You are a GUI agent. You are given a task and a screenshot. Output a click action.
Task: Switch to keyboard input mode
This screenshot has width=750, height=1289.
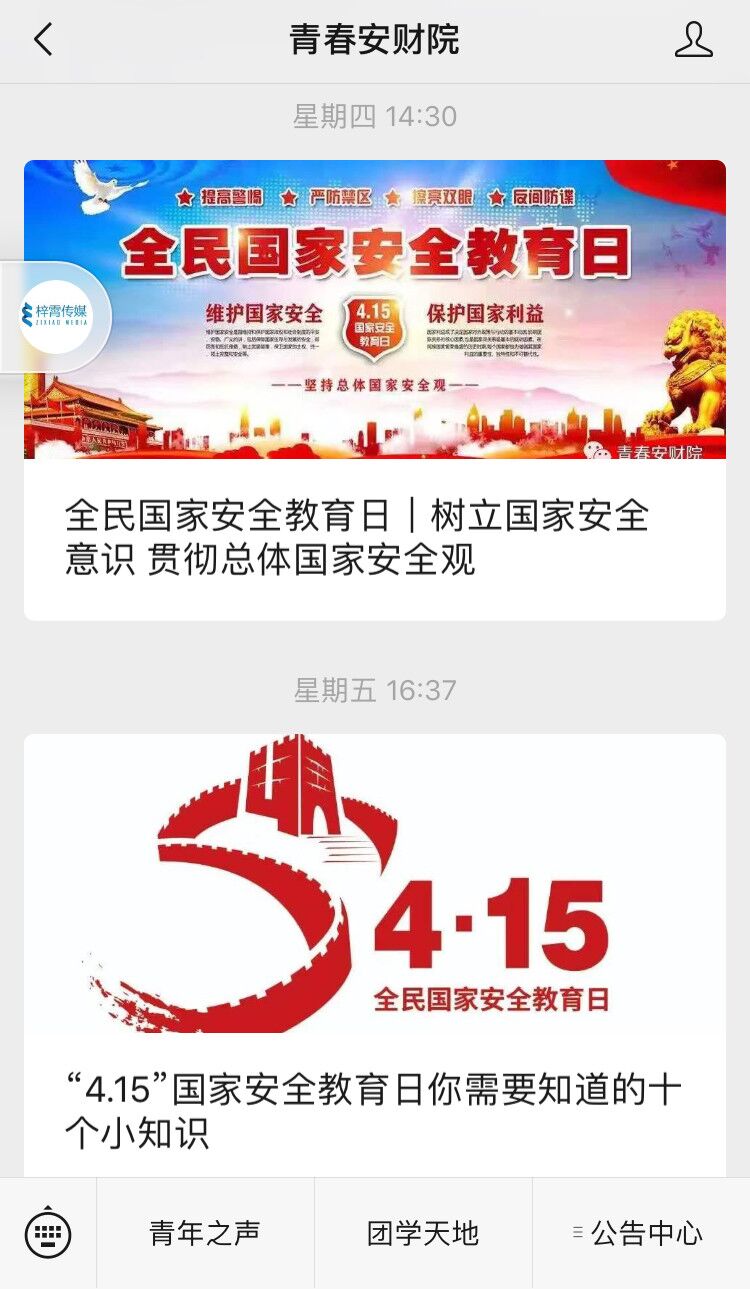tap(47, 1233)
